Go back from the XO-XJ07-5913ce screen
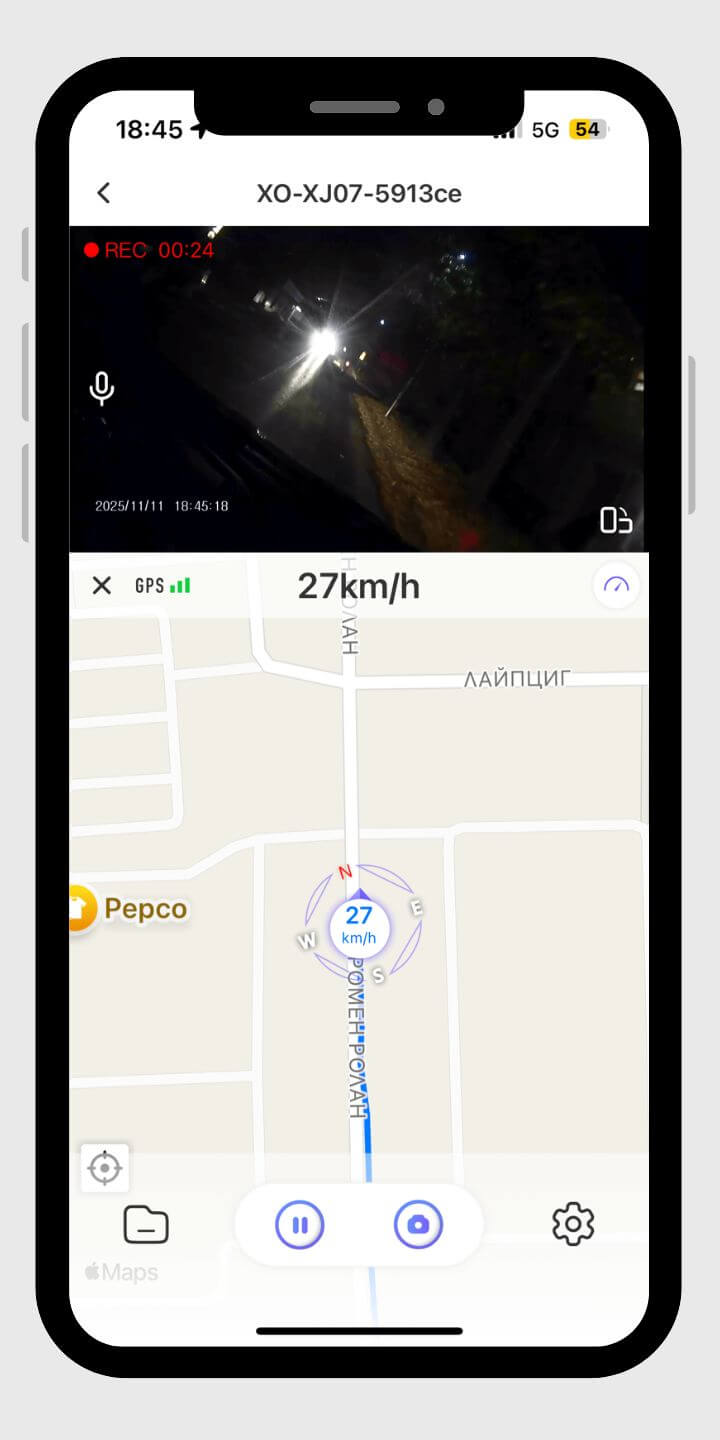Screen dimensions: 720x1440 click(x=104, y=193)
